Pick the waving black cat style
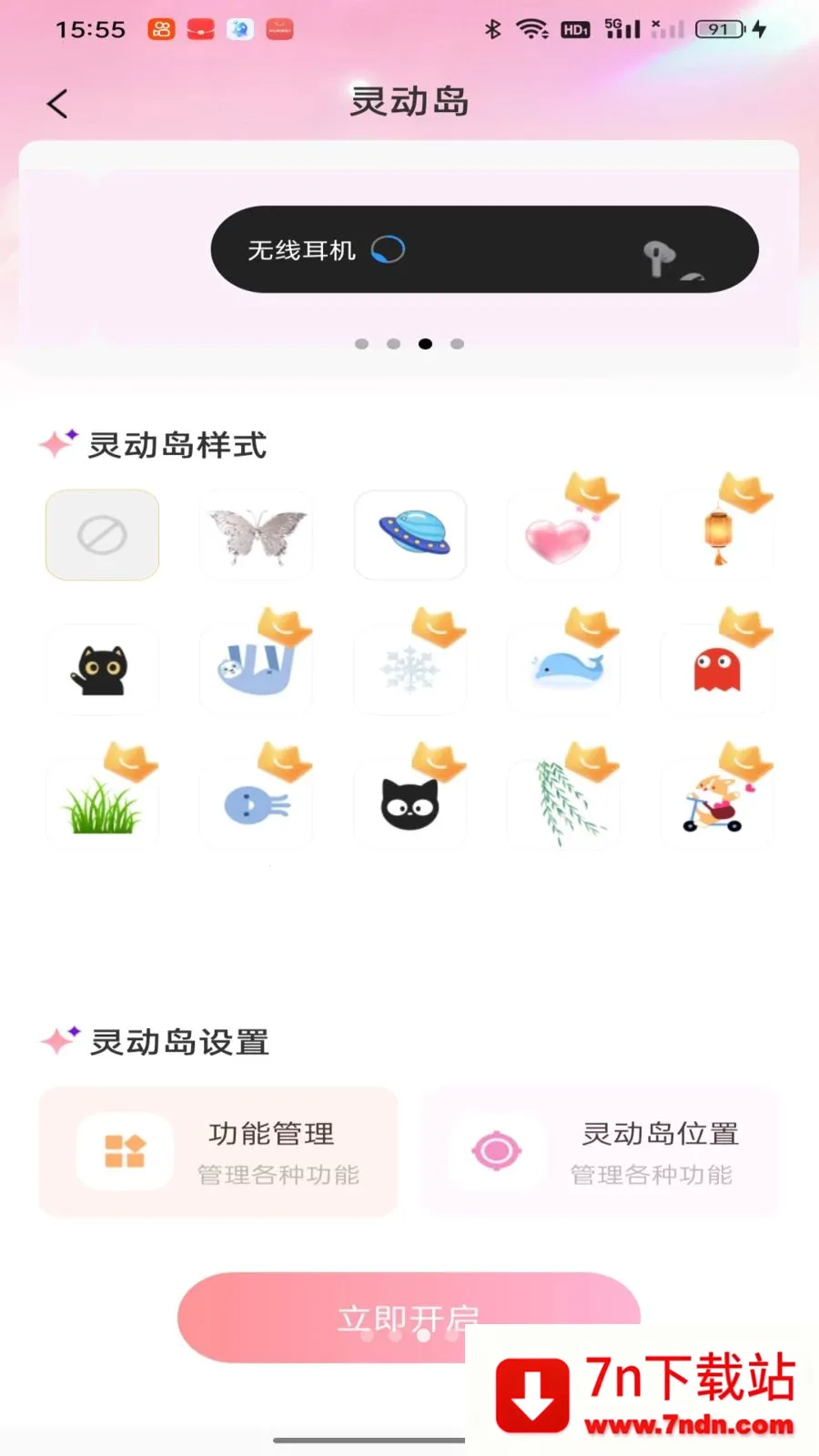 pyautogui.click(x=102, y=669)
